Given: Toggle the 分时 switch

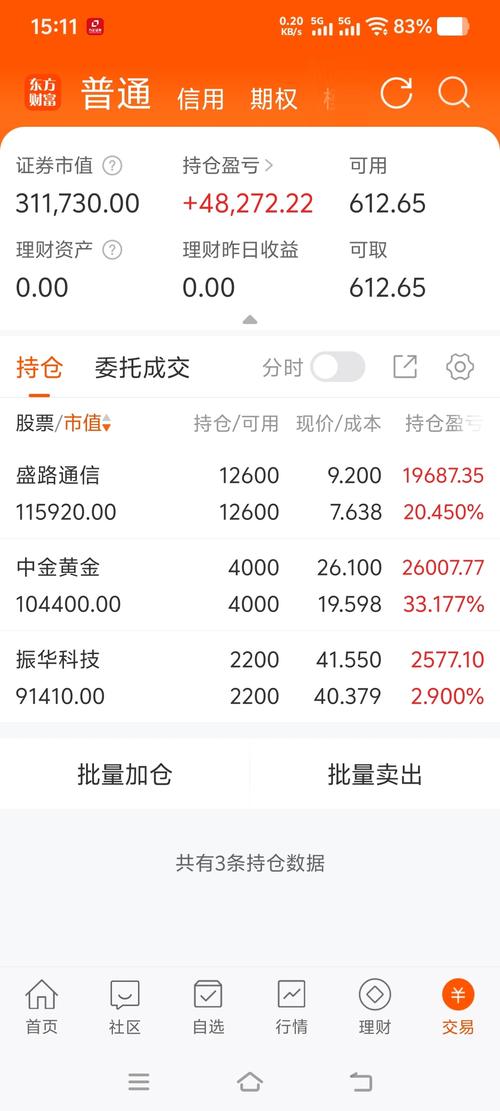Looking at the screenshot, I should (338, 367).
